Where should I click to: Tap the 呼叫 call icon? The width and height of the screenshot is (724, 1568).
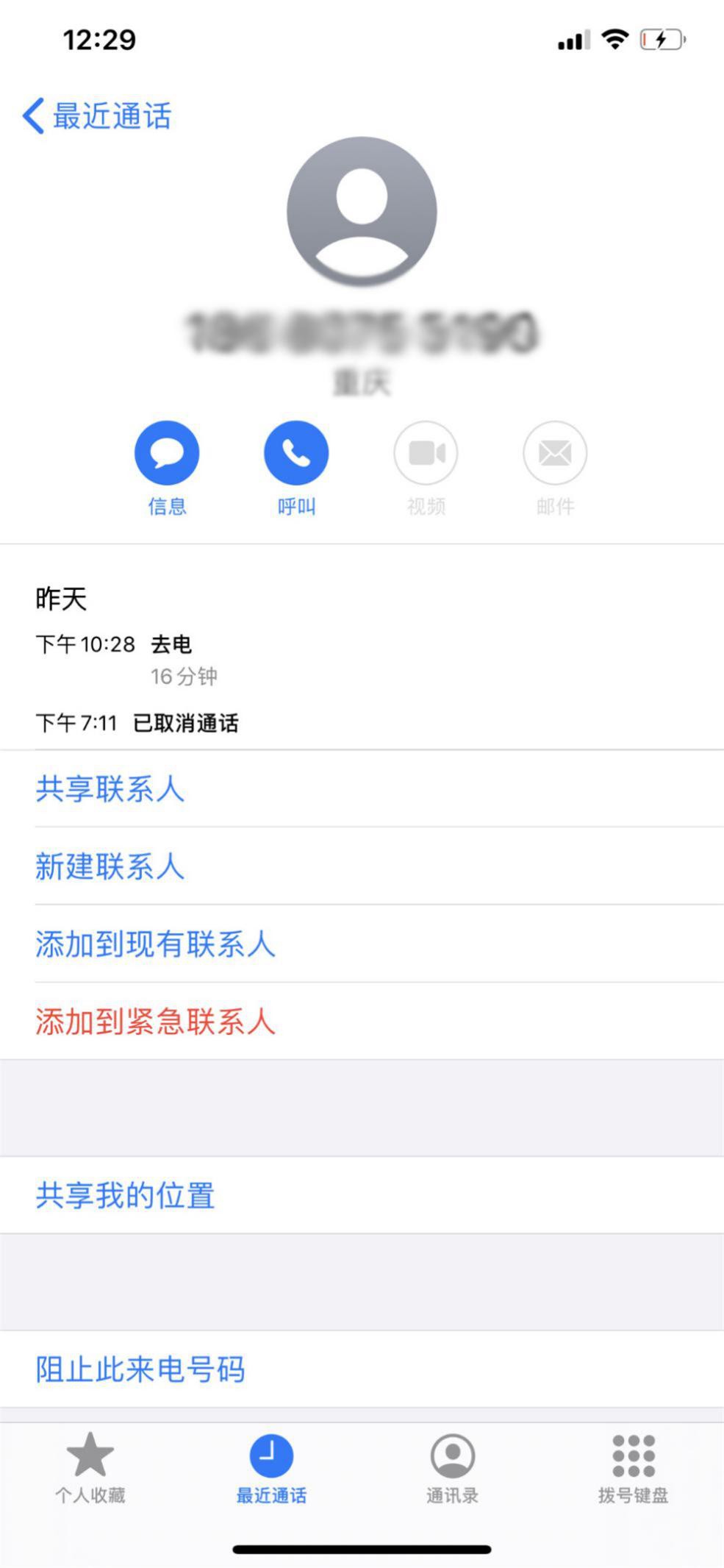(296, 452)
